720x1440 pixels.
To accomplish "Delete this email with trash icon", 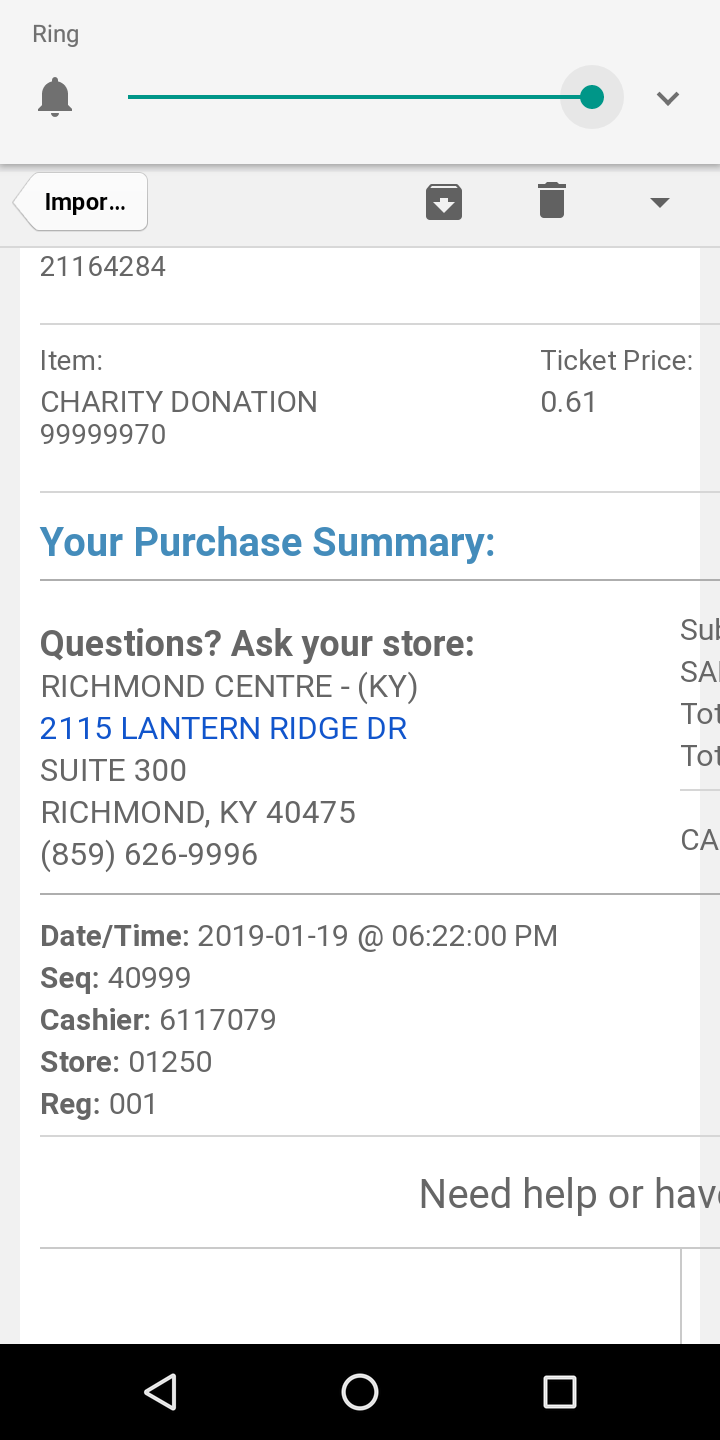I will (x=552, y=201).
